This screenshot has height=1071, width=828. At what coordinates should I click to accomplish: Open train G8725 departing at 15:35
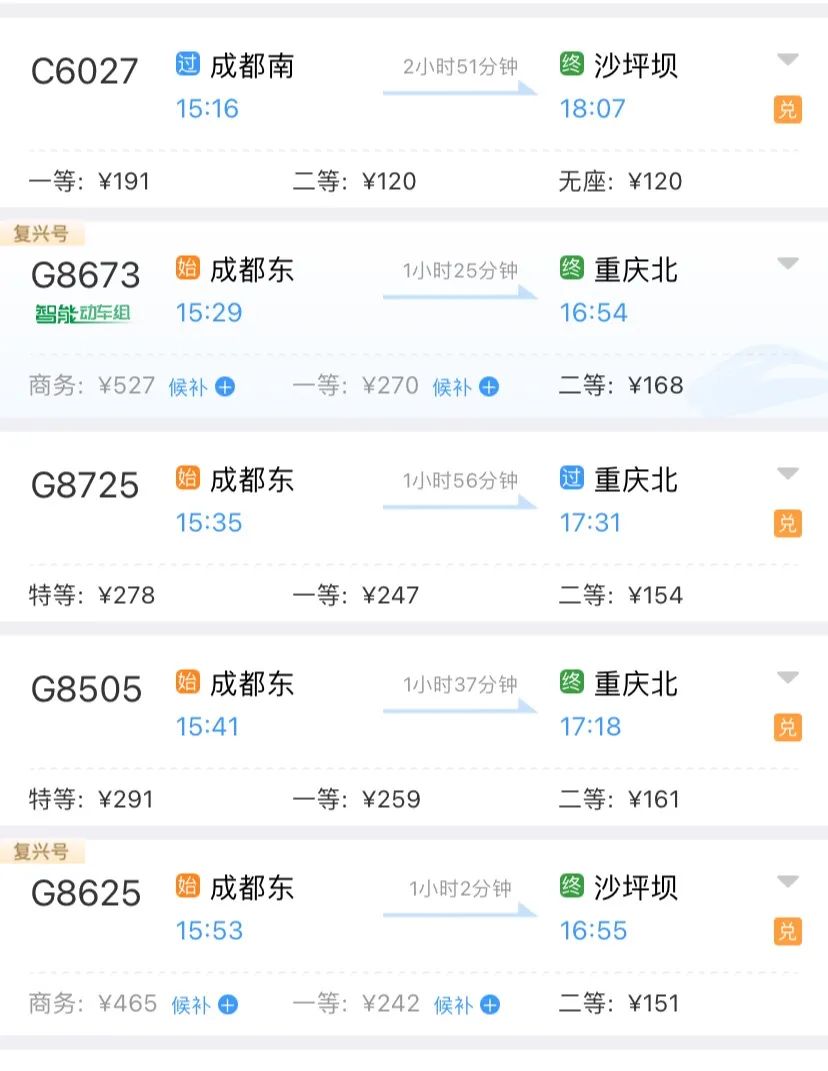point(85,486)
